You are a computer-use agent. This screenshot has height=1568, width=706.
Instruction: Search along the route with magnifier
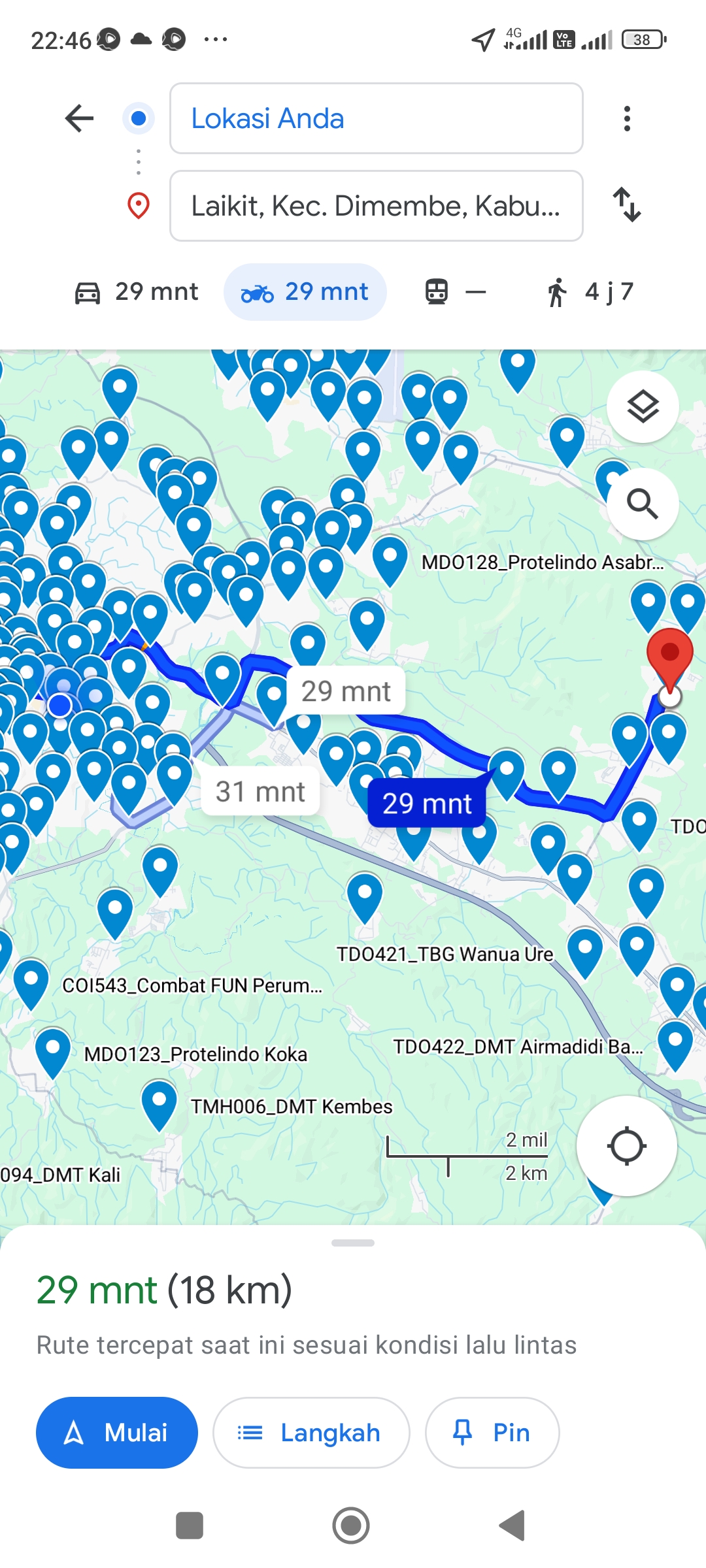[643, 504]
